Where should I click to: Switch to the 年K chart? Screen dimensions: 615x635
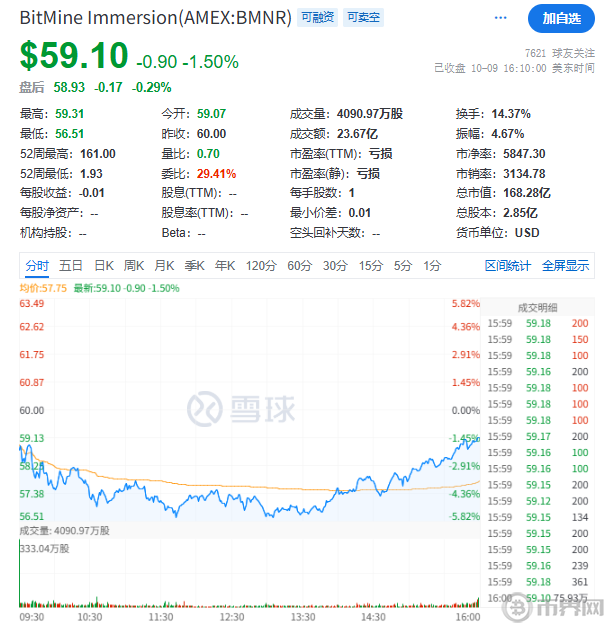click(x=224, y=265)
